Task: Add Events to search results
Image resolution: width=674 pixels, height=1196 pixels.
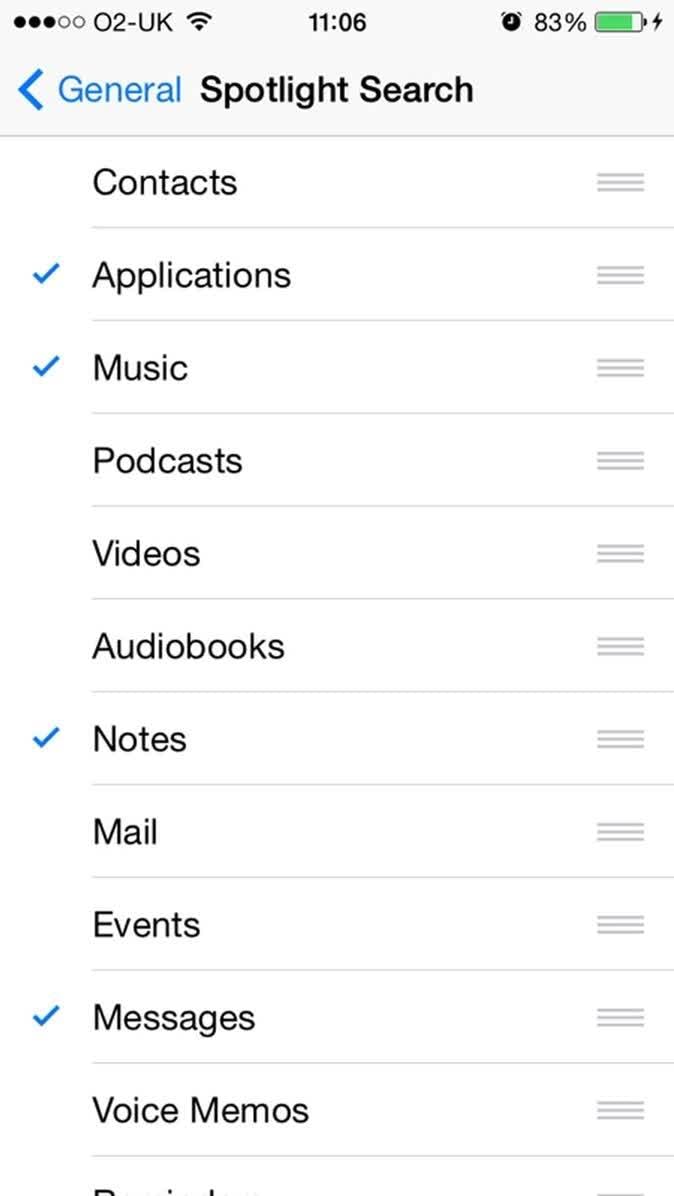Action: tap(146, 925)
